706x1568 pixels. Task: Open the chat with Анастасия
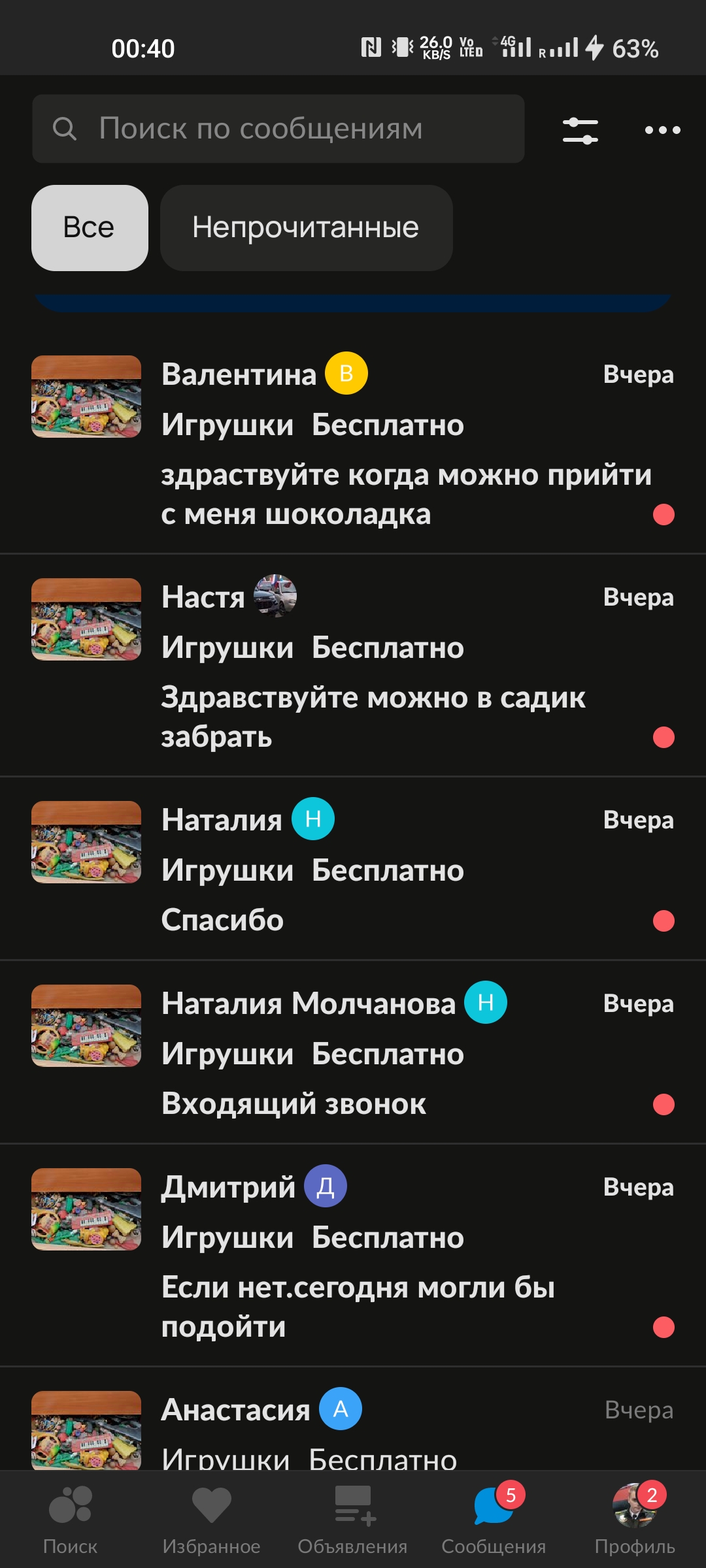pyautogui.click(x=353, y=1418)
